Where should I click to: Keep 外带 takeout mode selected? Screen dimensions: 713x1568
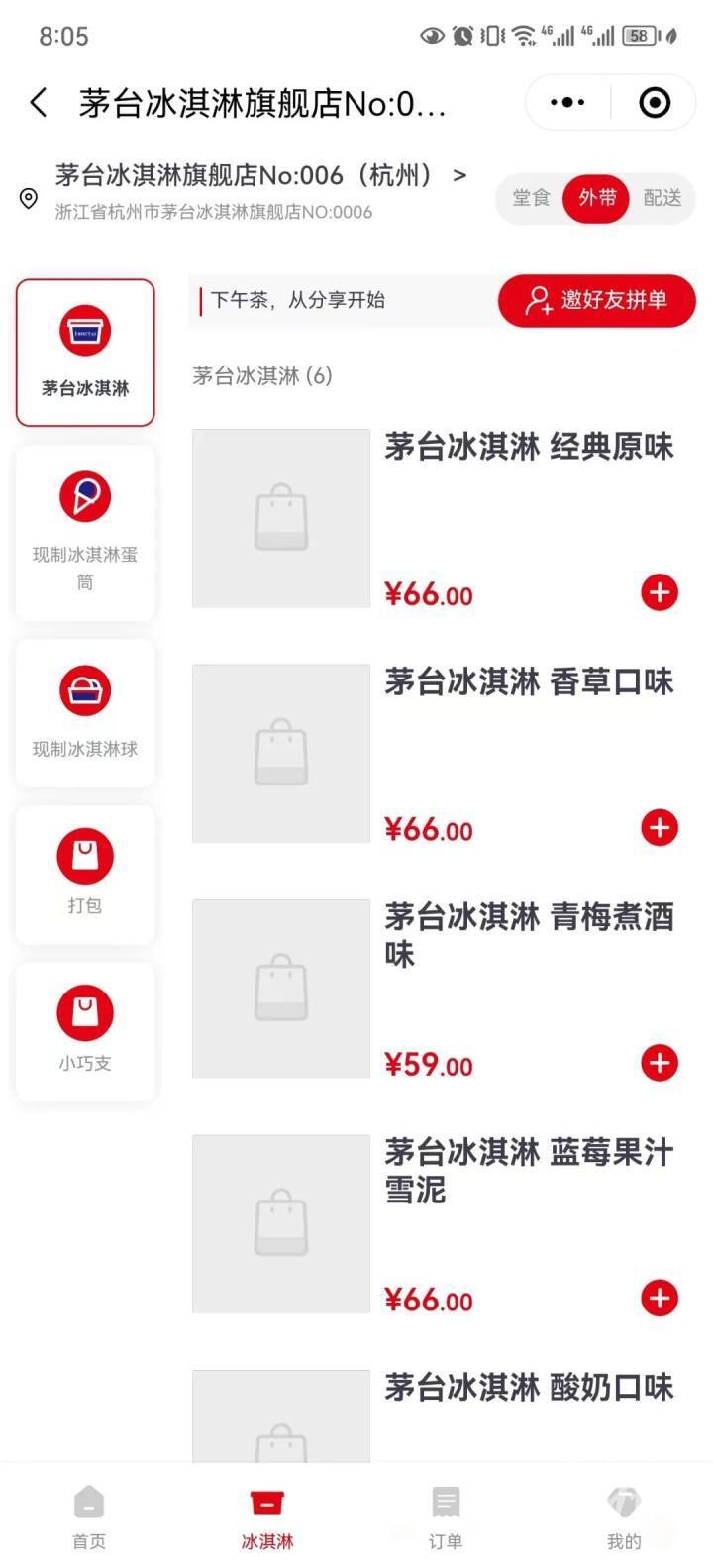pyautogui.click(x=595, y=198)
